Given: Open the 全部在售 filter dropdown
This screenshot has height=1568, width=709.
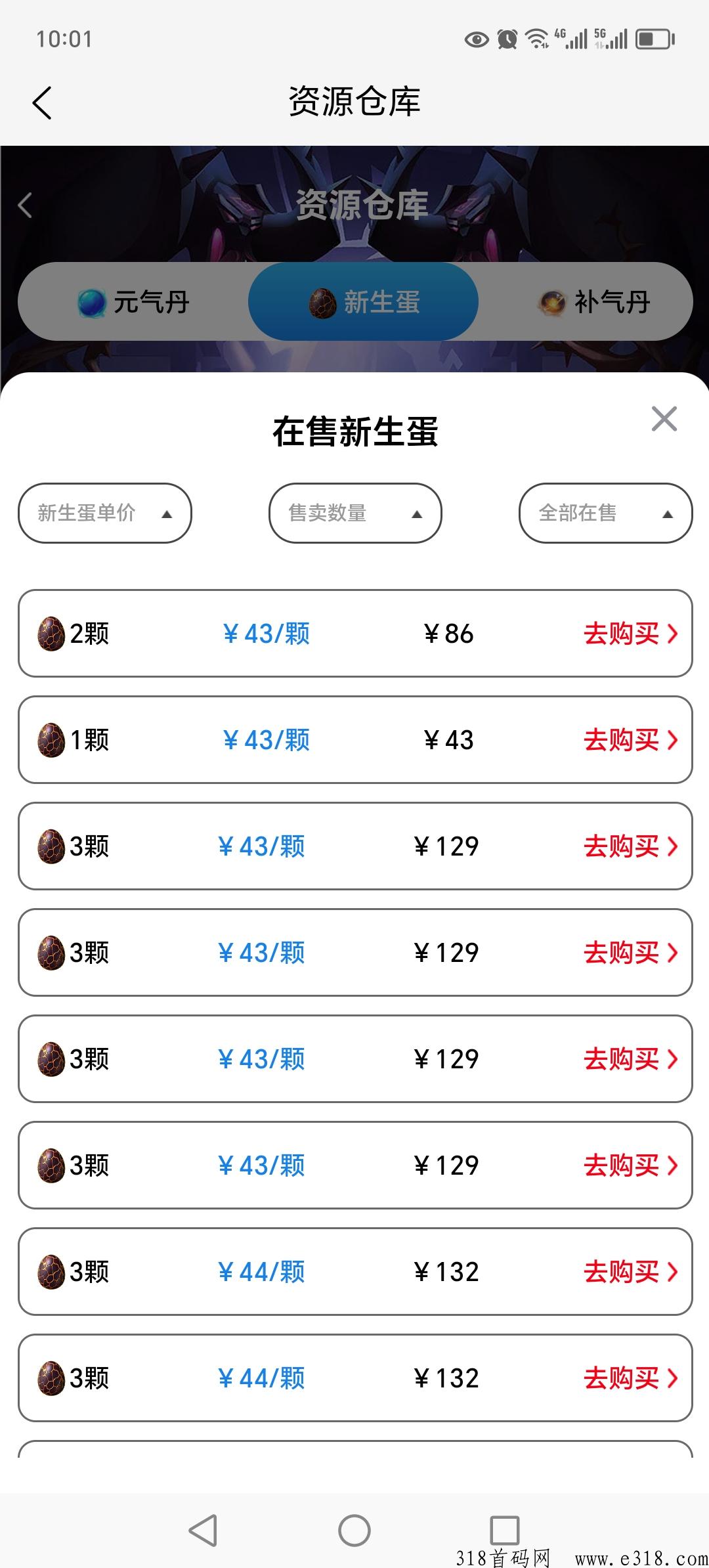Looking at the screenshot, I should 605,513.
